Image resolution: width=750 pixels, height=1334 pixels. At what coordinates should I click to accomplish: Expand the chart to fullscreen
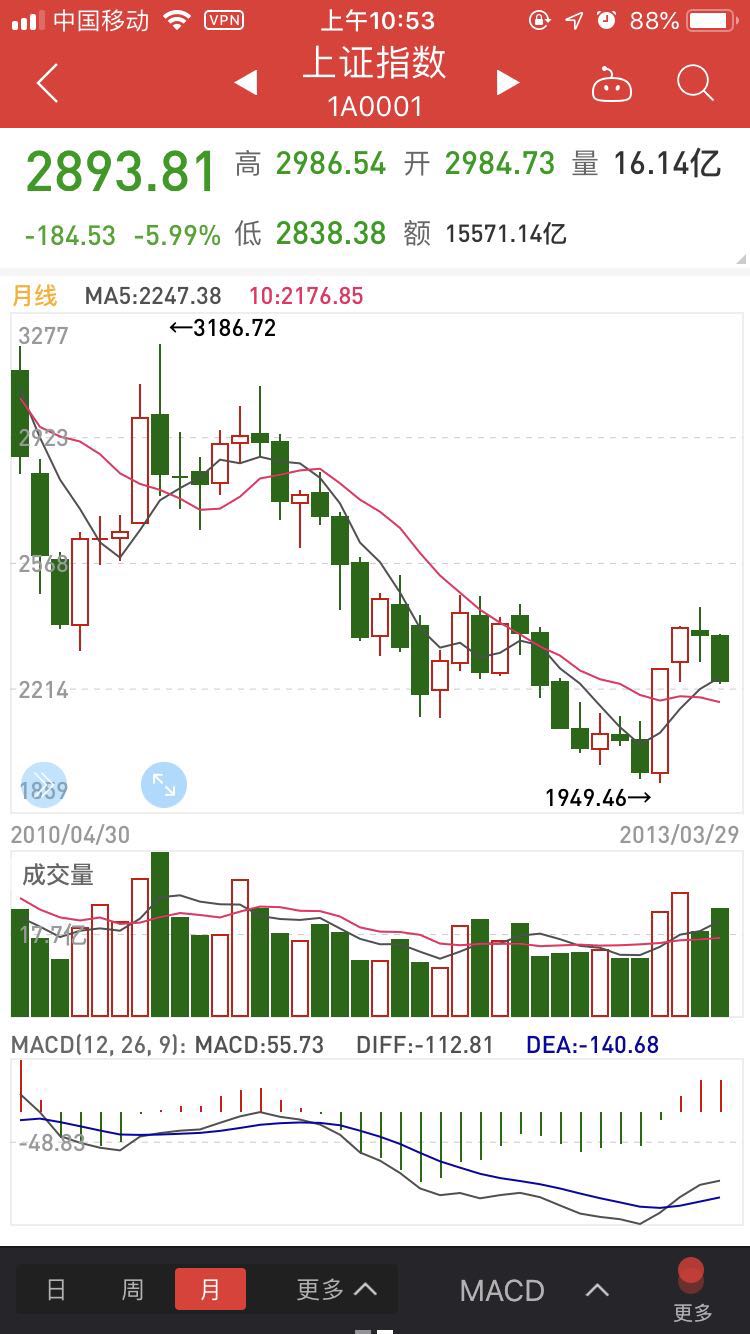click(164, 785)
